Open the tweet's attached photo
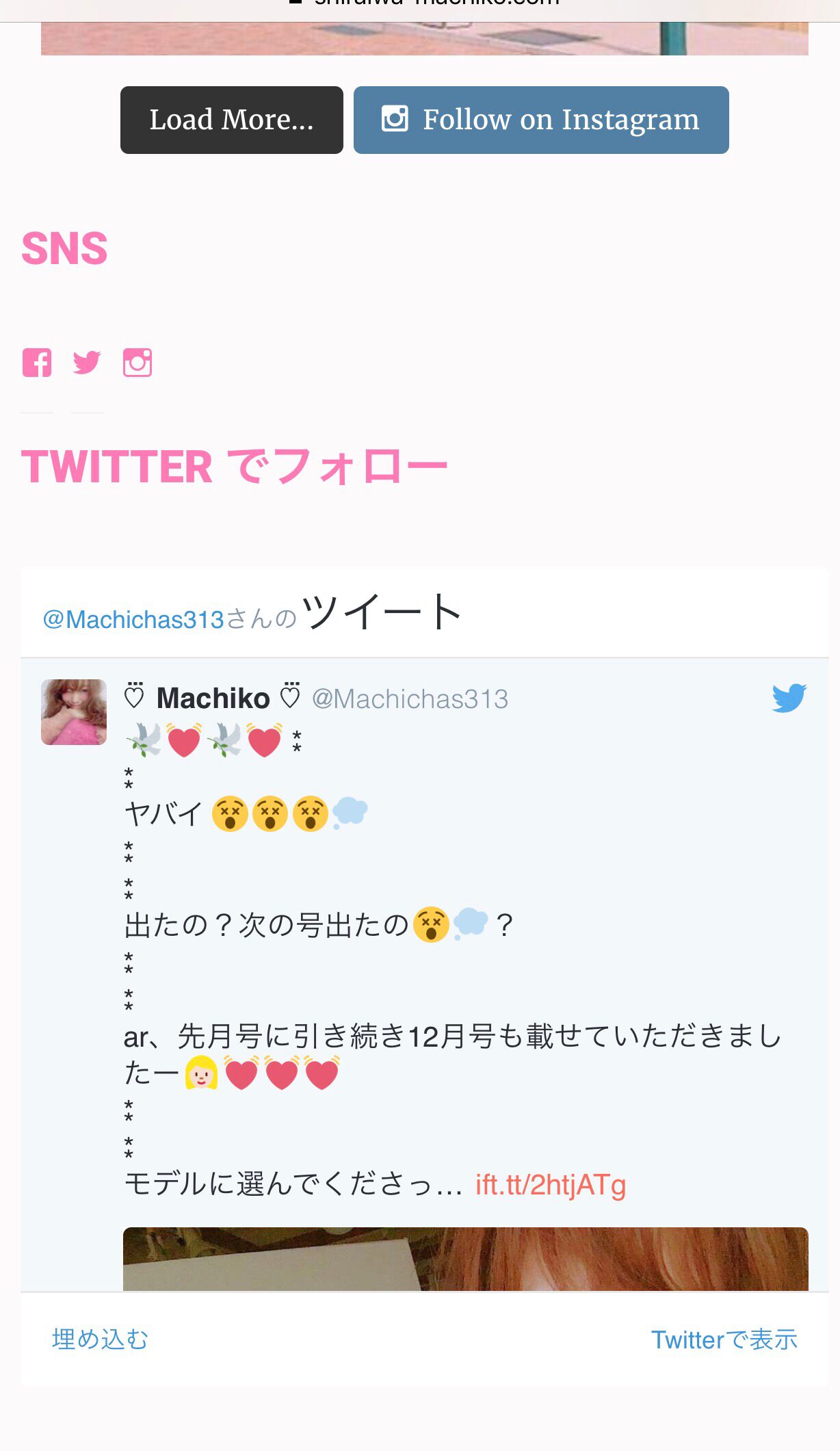The image size is (840, 1451). (x=466, y=1259)
